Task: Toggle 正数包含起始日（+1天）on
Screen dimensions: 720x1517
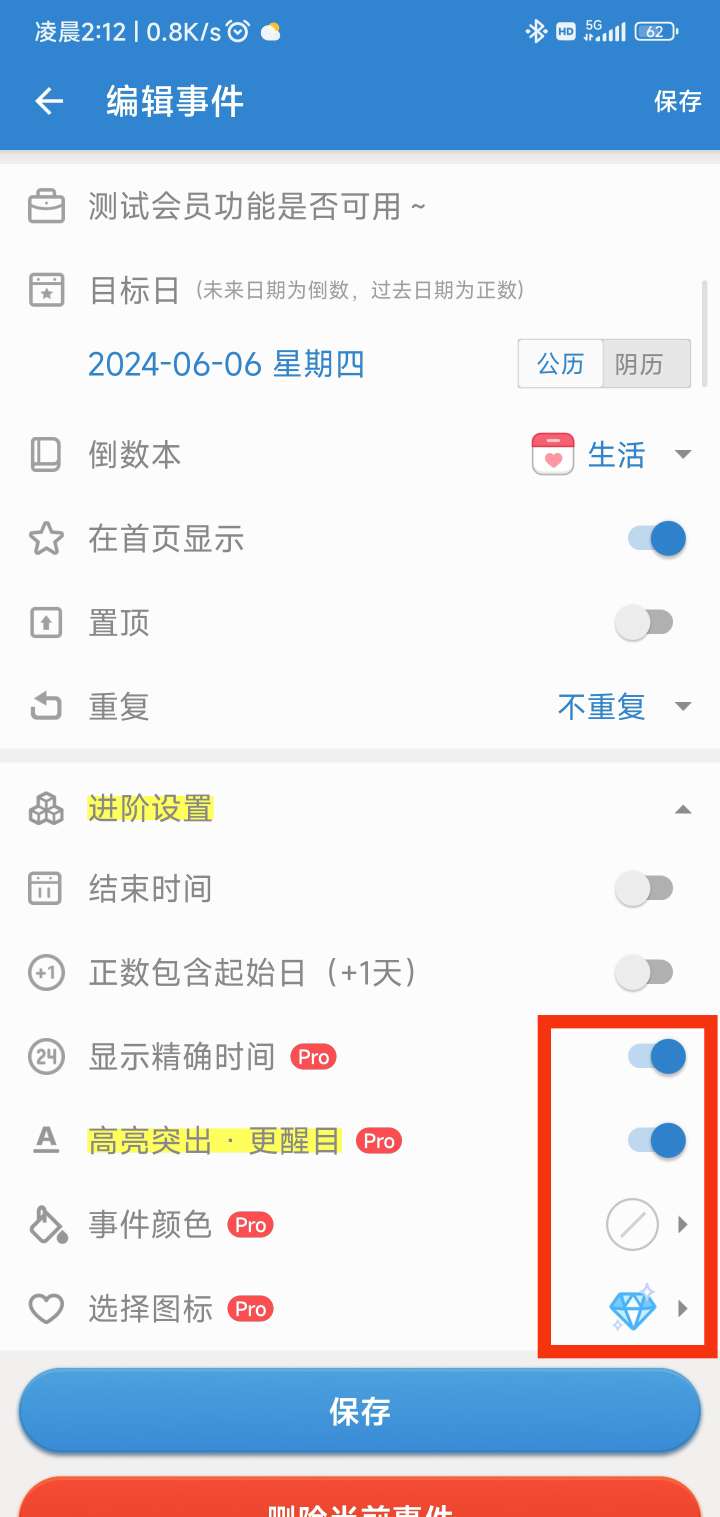Action: (644, 972)
